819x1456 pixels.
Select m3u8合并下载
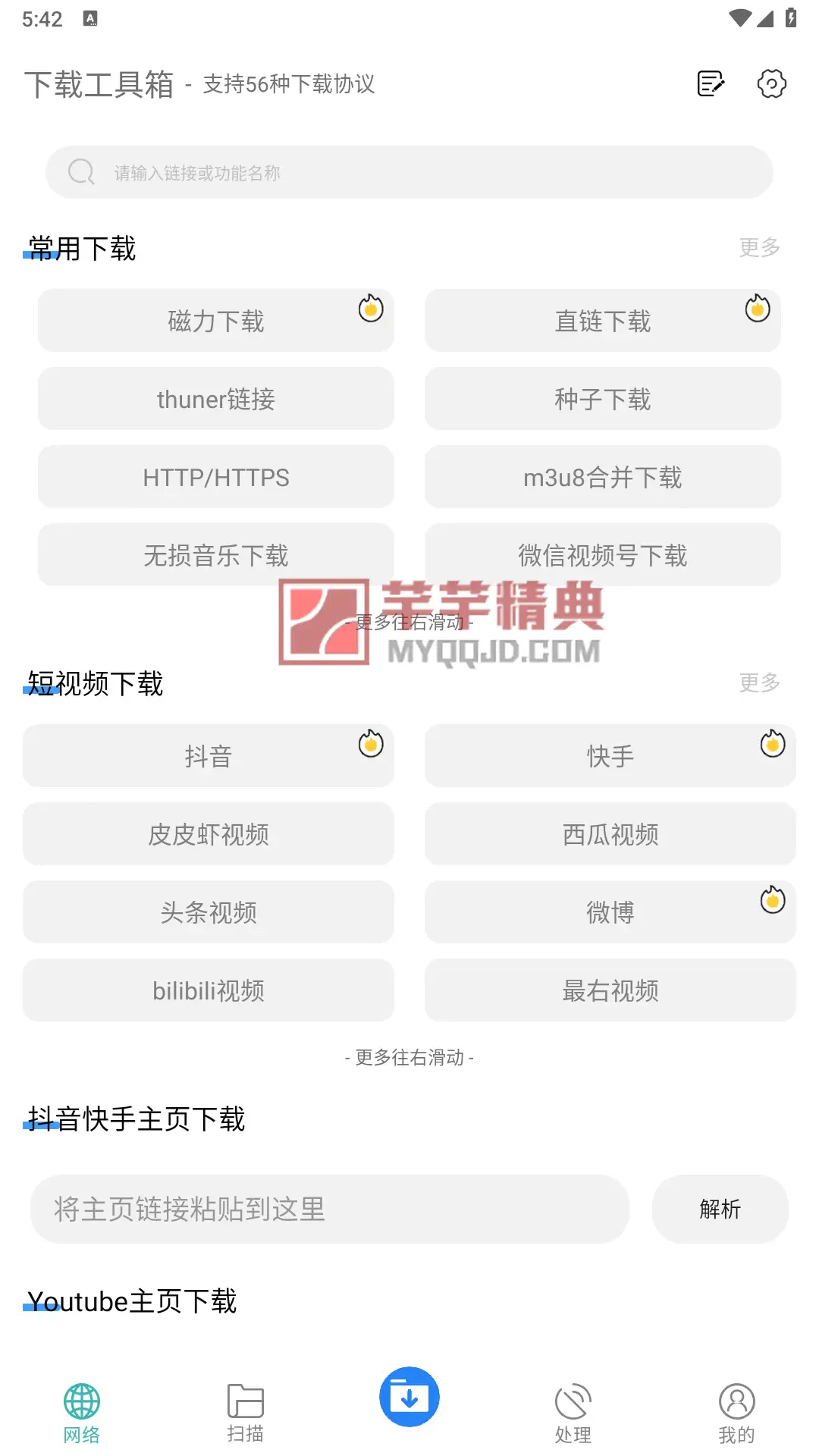tap(603, 477)
